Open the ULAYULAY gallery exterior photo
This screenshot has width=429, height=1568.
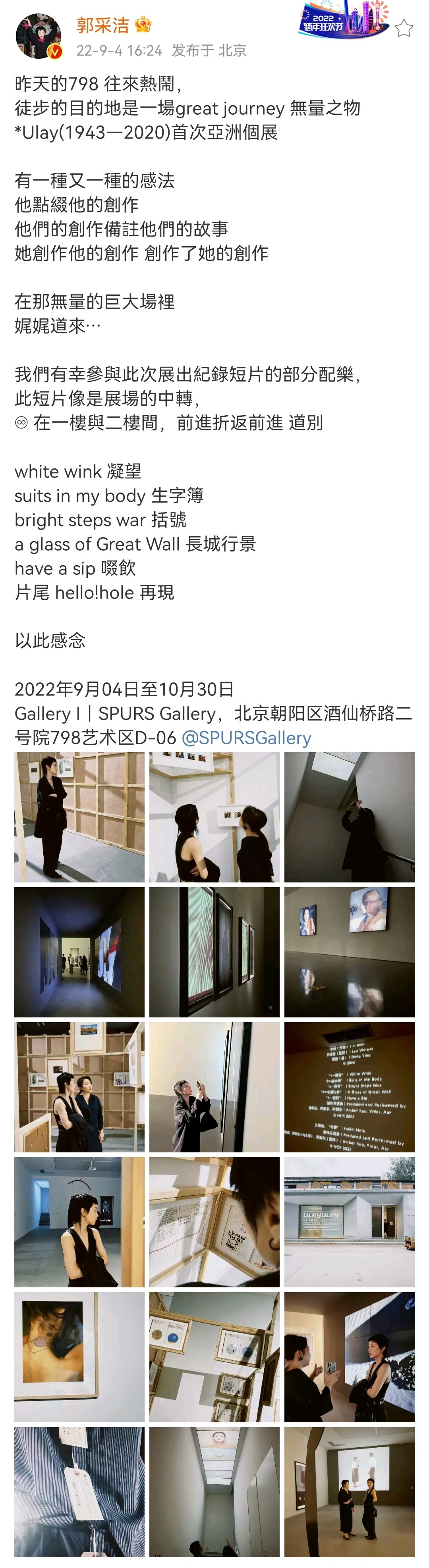tap(349, 1222)
